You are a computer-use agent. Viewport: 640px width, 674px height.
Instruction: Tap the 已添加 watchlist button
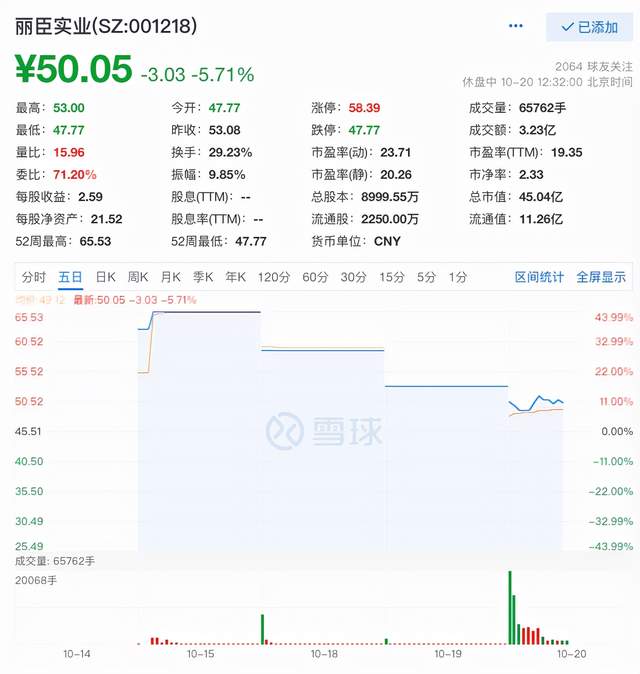(589, 27)
